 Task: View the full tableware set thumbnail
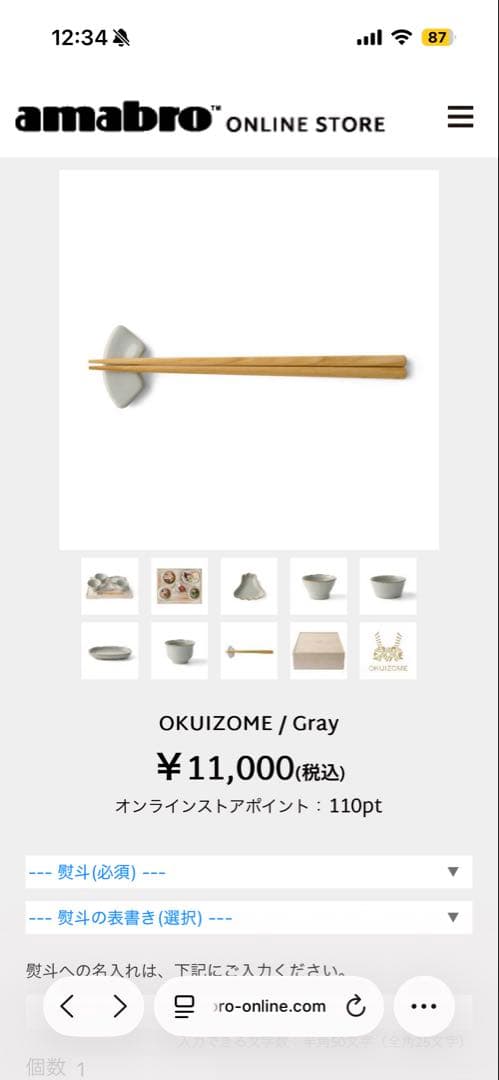coord(110,586)
